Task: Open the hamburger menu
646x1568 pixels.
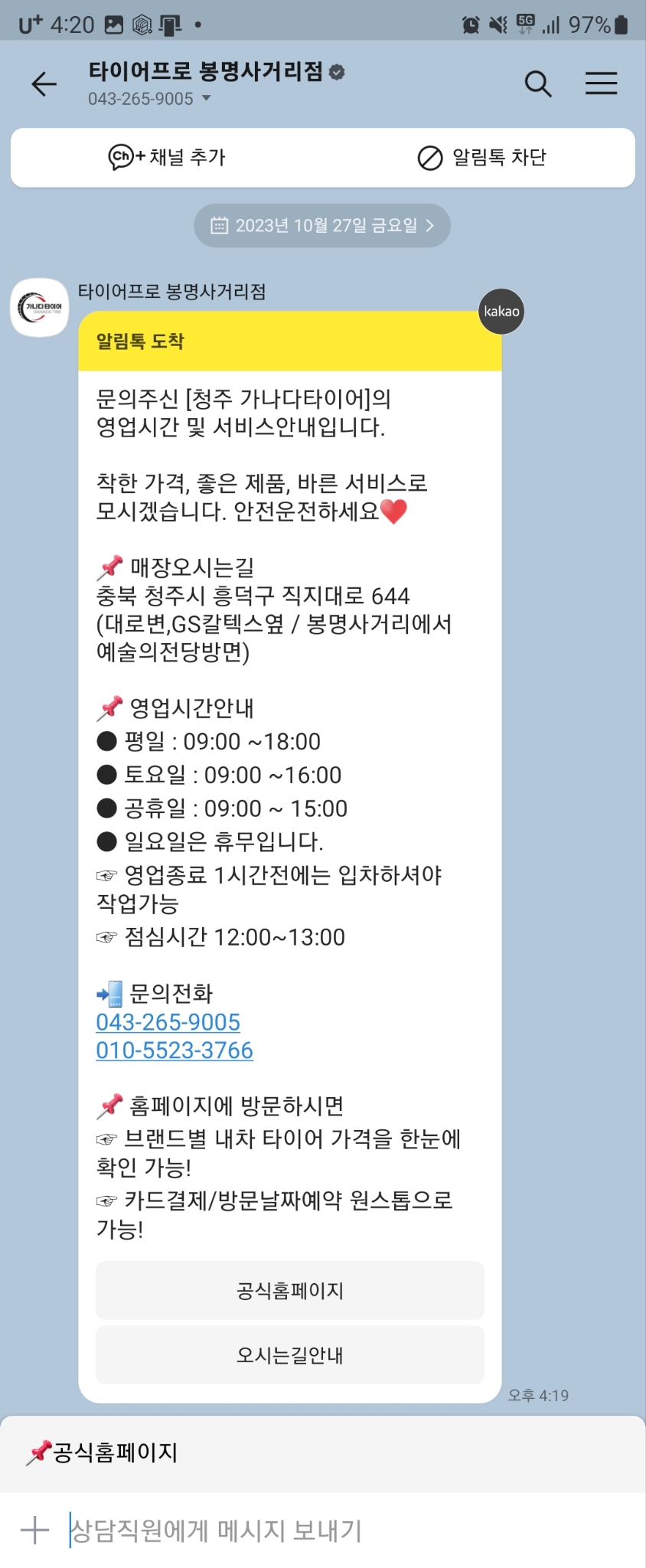Action: [x=601, y=83]
